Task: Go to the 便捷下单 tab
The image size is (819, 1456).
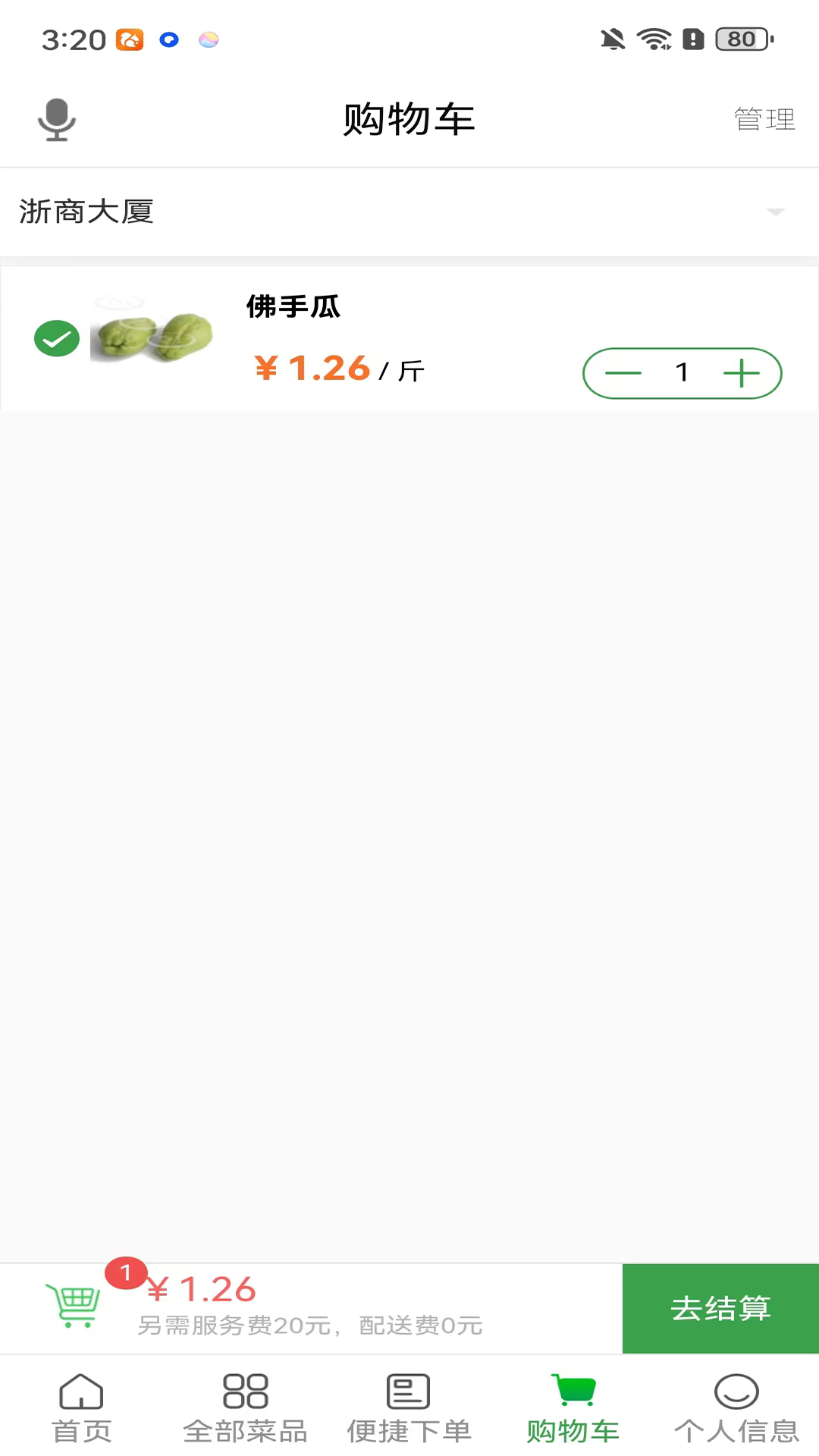Action: [x=409, y=1407]
